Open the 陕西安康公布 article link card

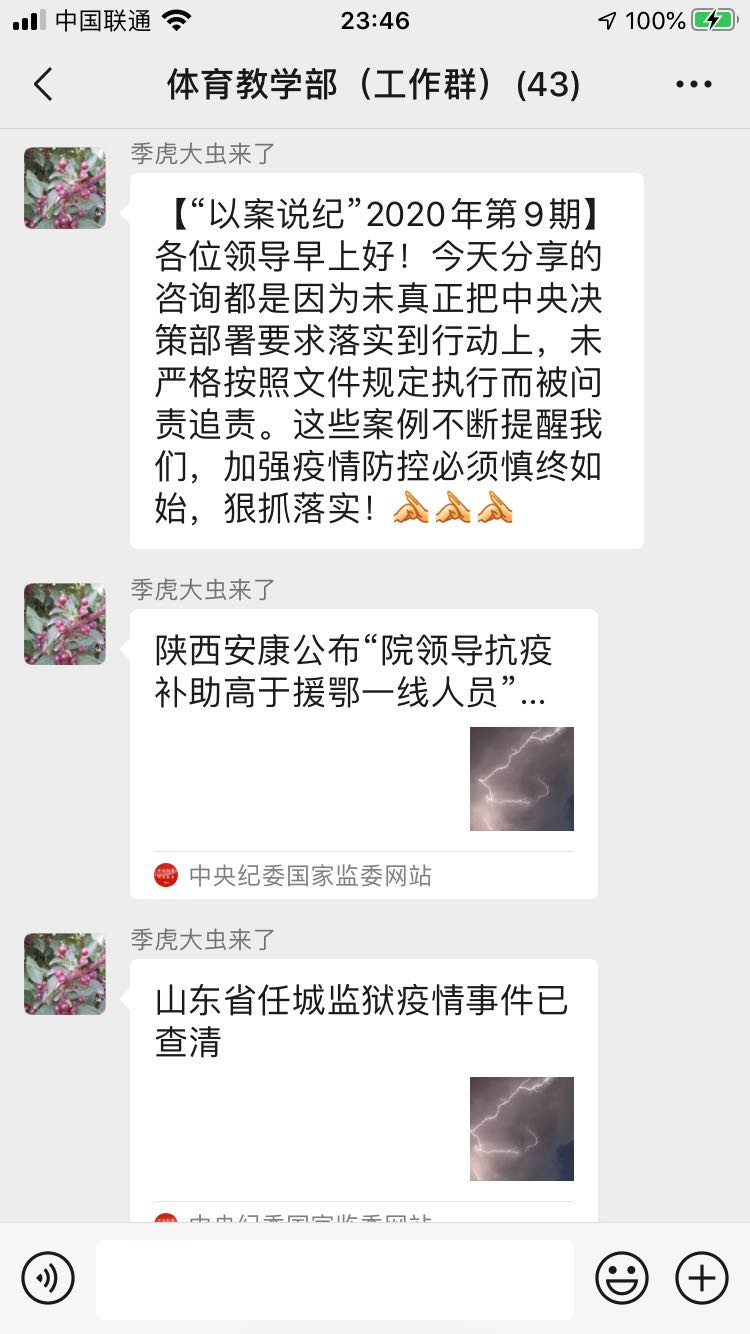pyautogui.click(x=364, y=750)
